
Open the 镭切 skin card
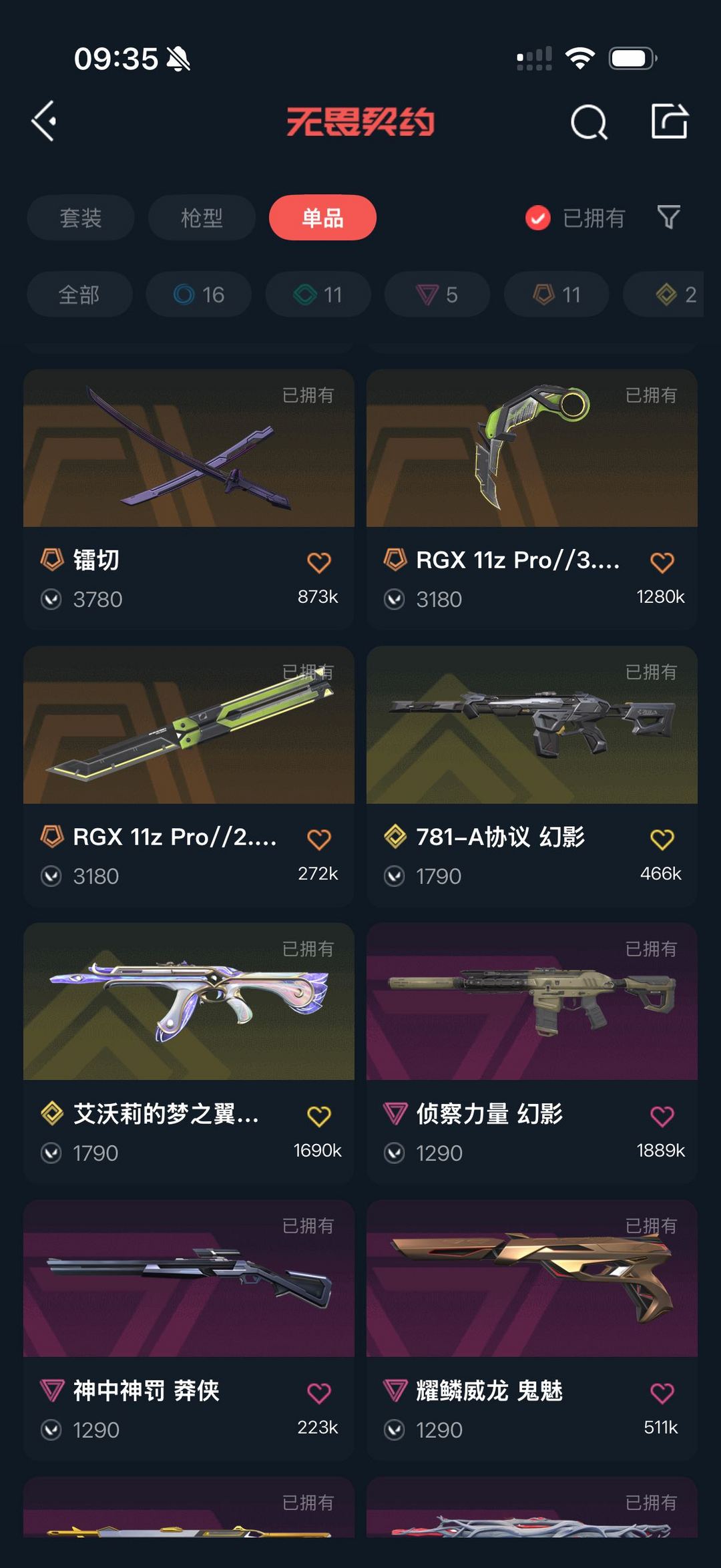tap(188, 467)
